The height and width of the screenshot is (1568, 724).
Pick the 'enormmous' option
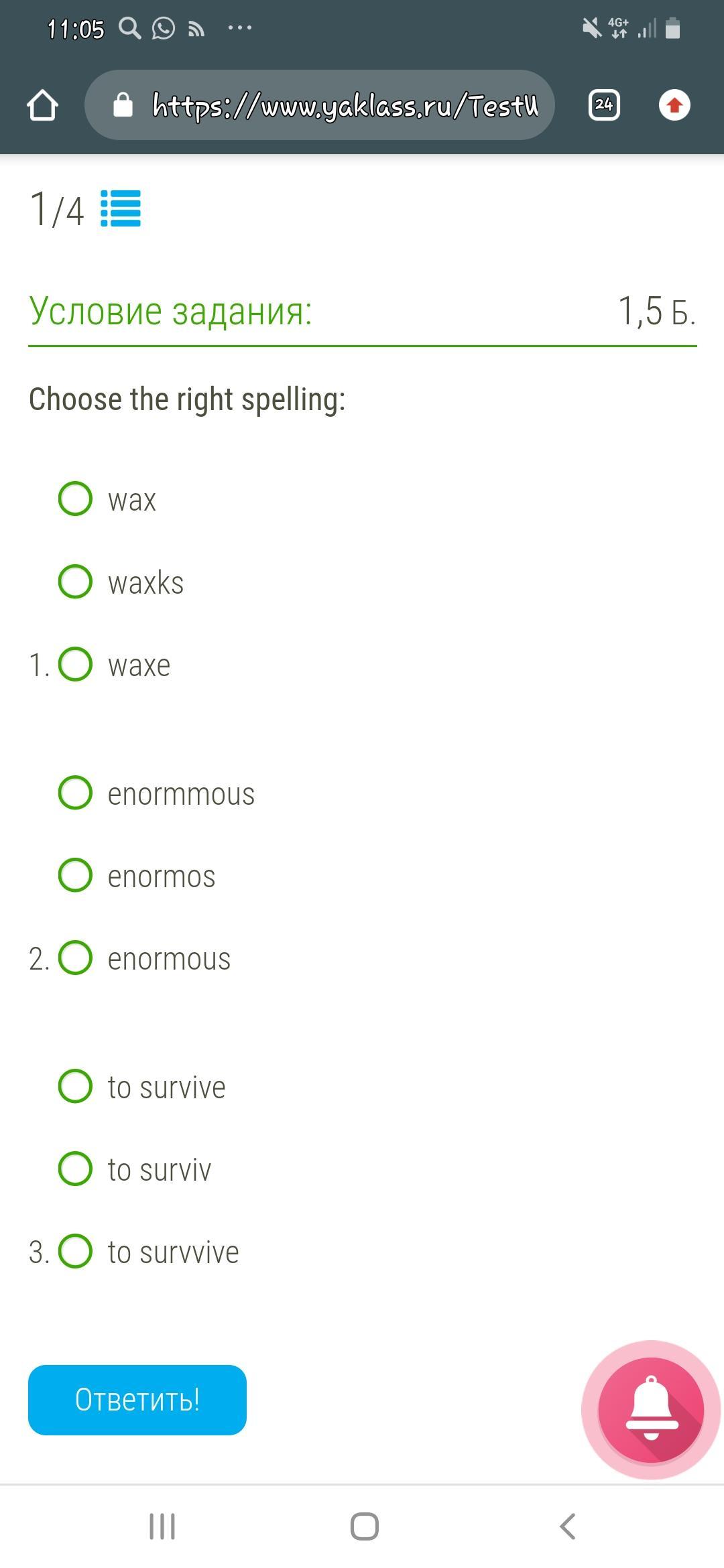point(76,793)
